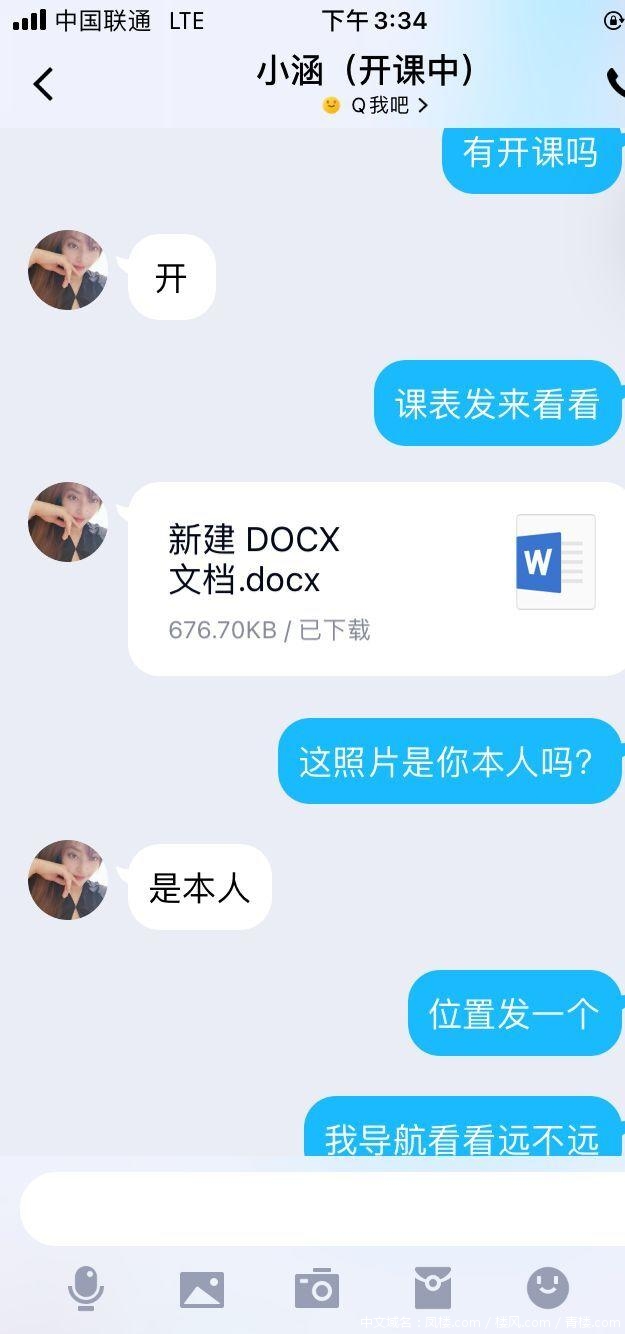Tap the microphone voice message icon
This screenshot has height=1334, width=625.
pos(86,1288)
